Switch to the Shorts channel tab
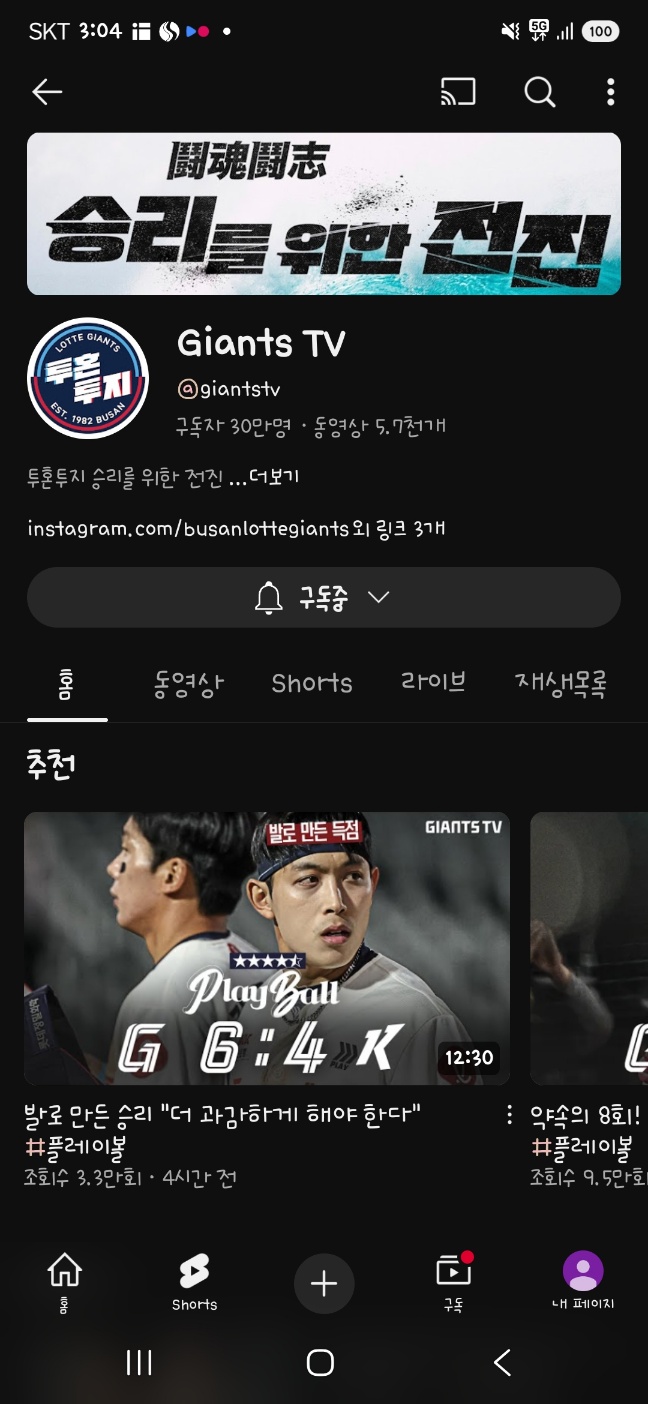Screen dimensions: 648x1404 [312, 684]
